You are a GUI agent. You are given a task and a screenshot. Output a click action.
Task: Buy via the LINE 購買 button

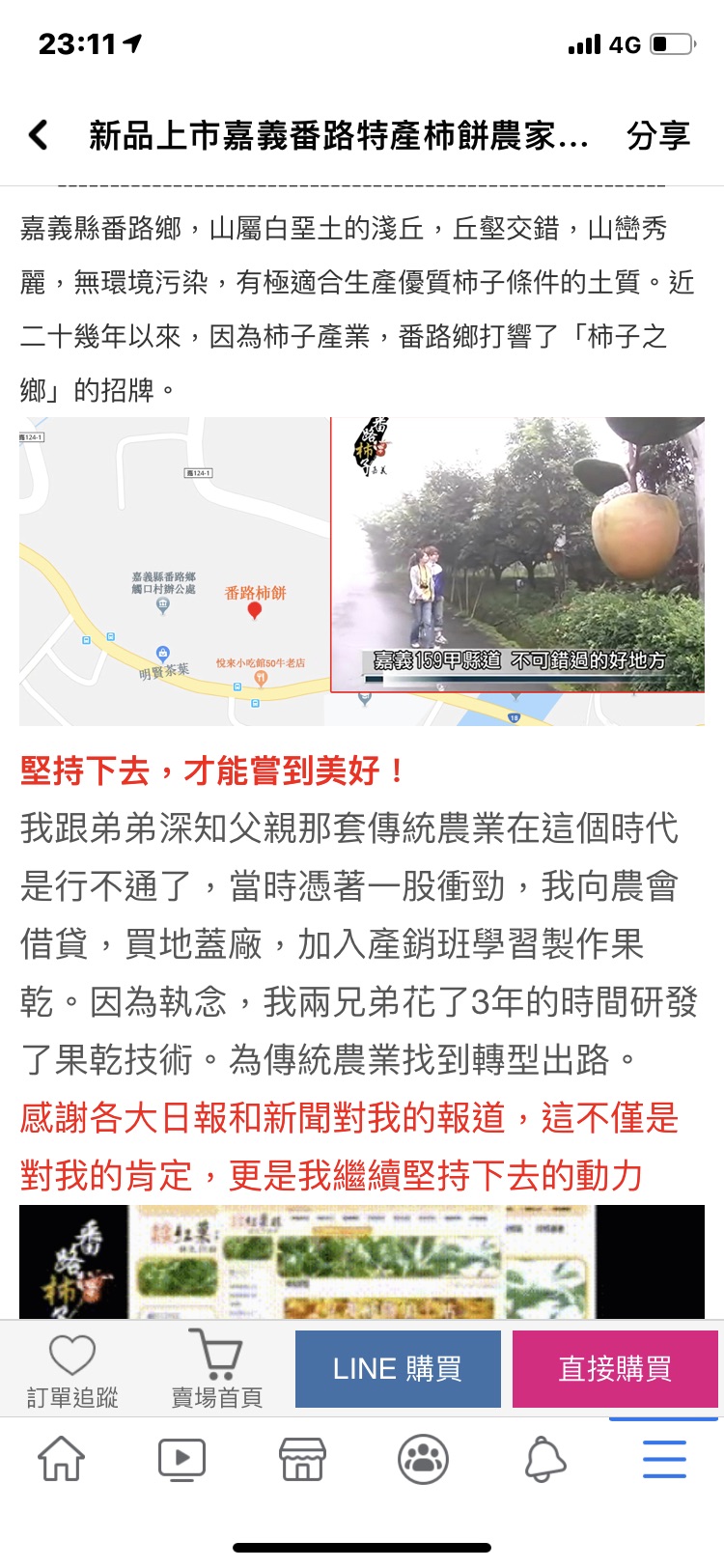398,1368
